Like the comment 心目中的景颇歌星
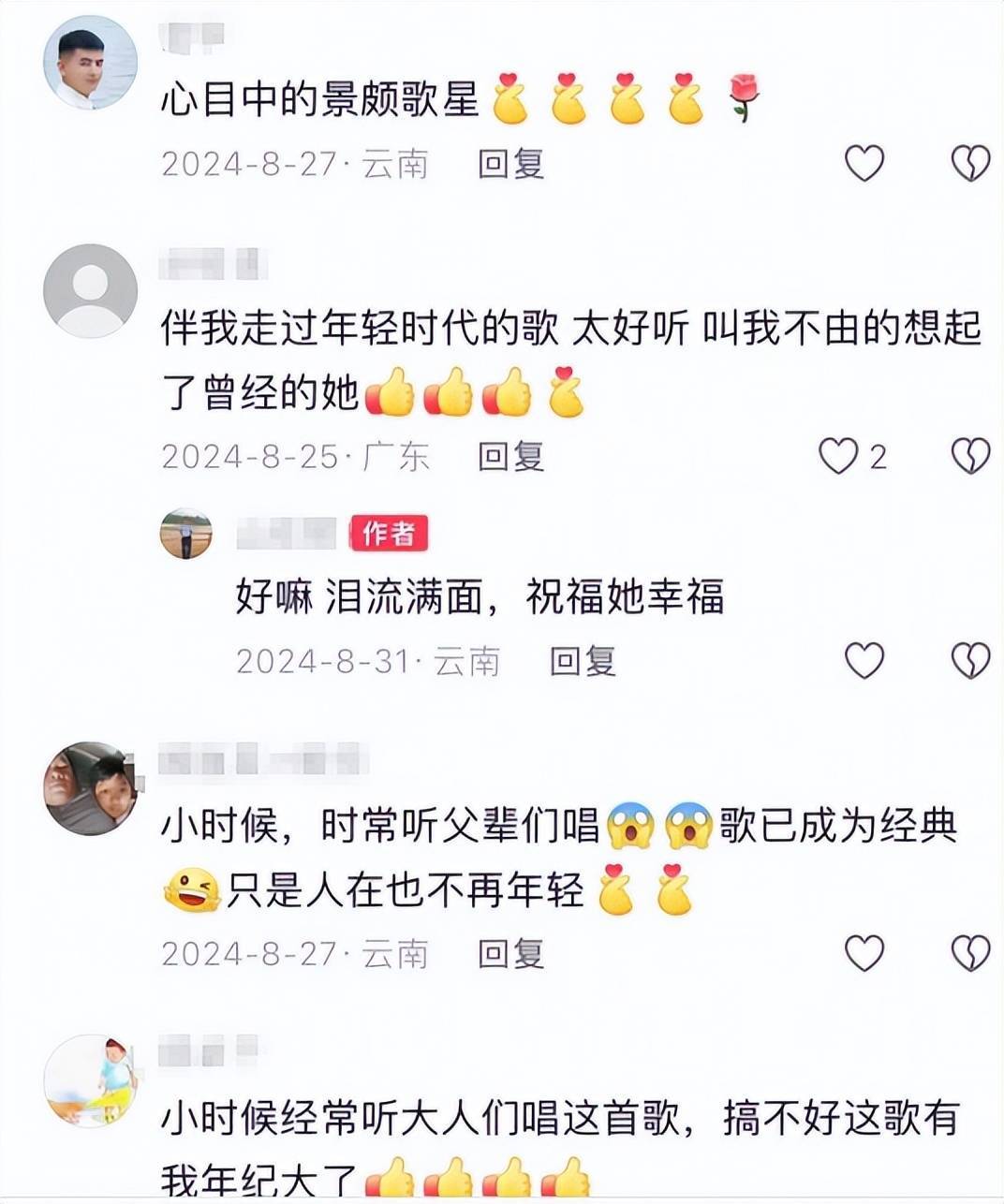The image size is (1004, 1204). tap(864, 164)
